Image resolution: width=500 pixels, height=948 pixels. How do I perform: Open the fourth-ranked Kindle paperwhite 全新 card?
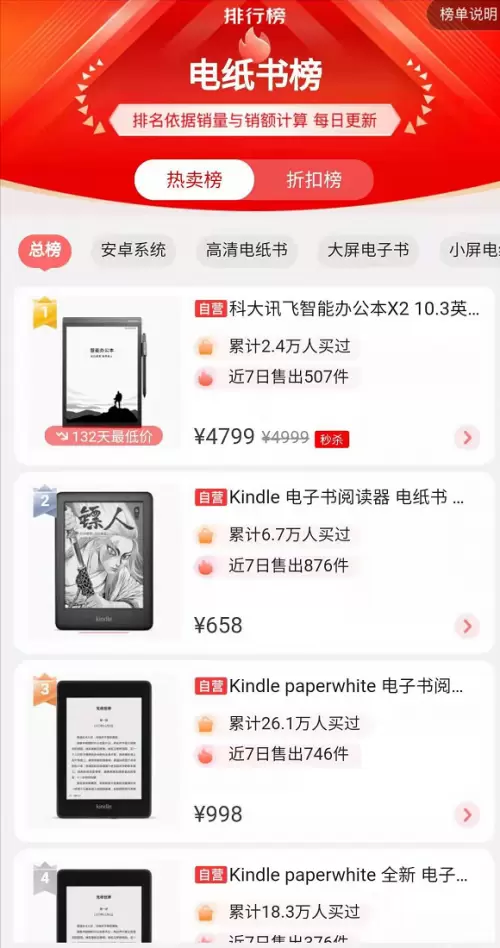(x=254, y=898)
